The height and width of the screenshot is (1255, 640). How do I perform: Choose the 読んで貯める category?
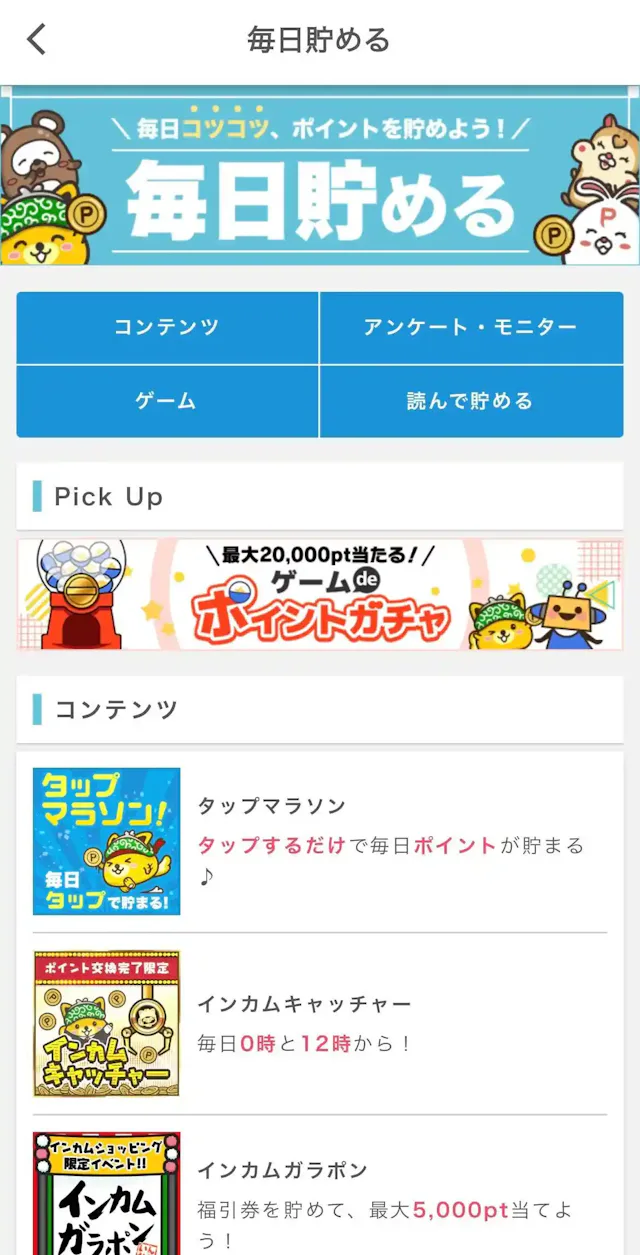click(471, 401)
